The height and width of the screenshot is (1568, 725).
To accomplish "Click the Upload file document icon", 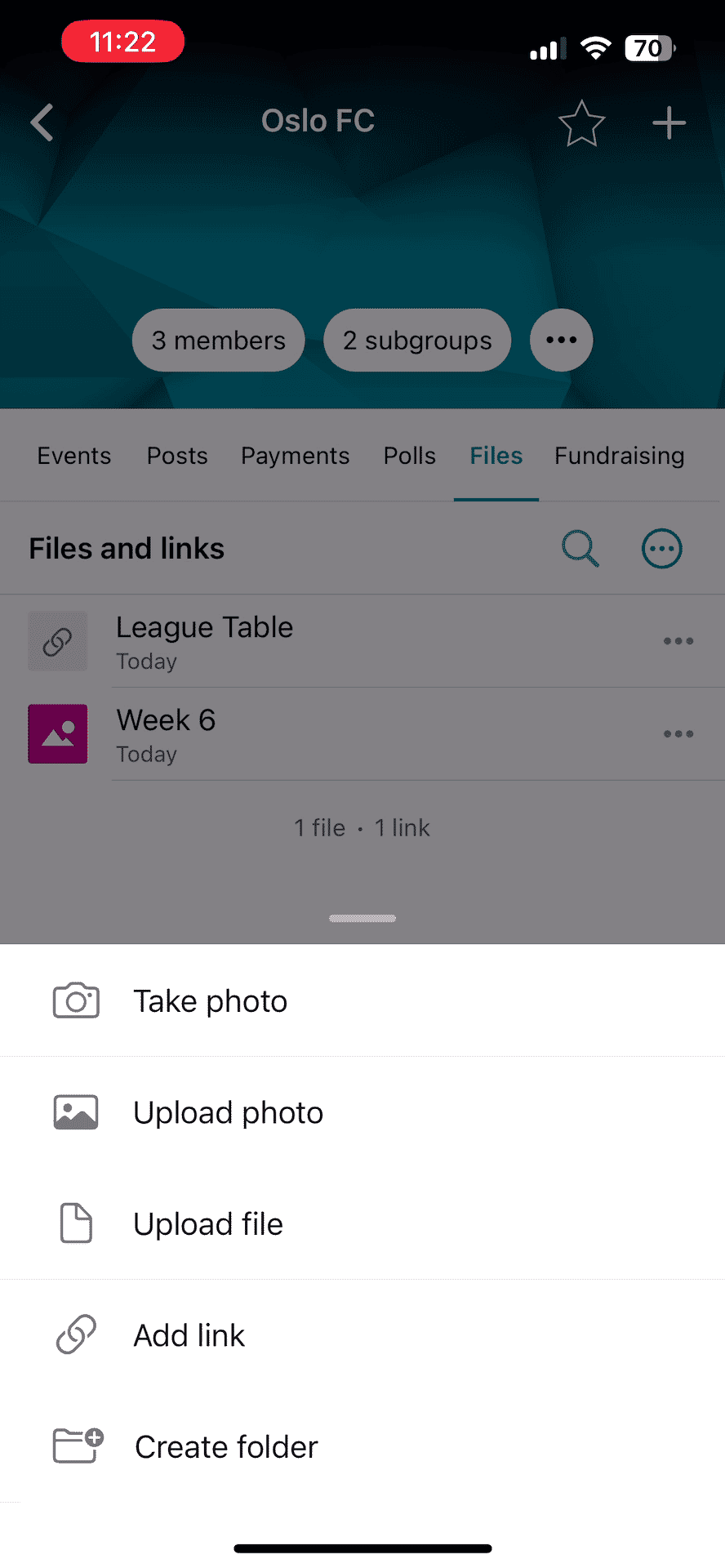I will 75,1223.
